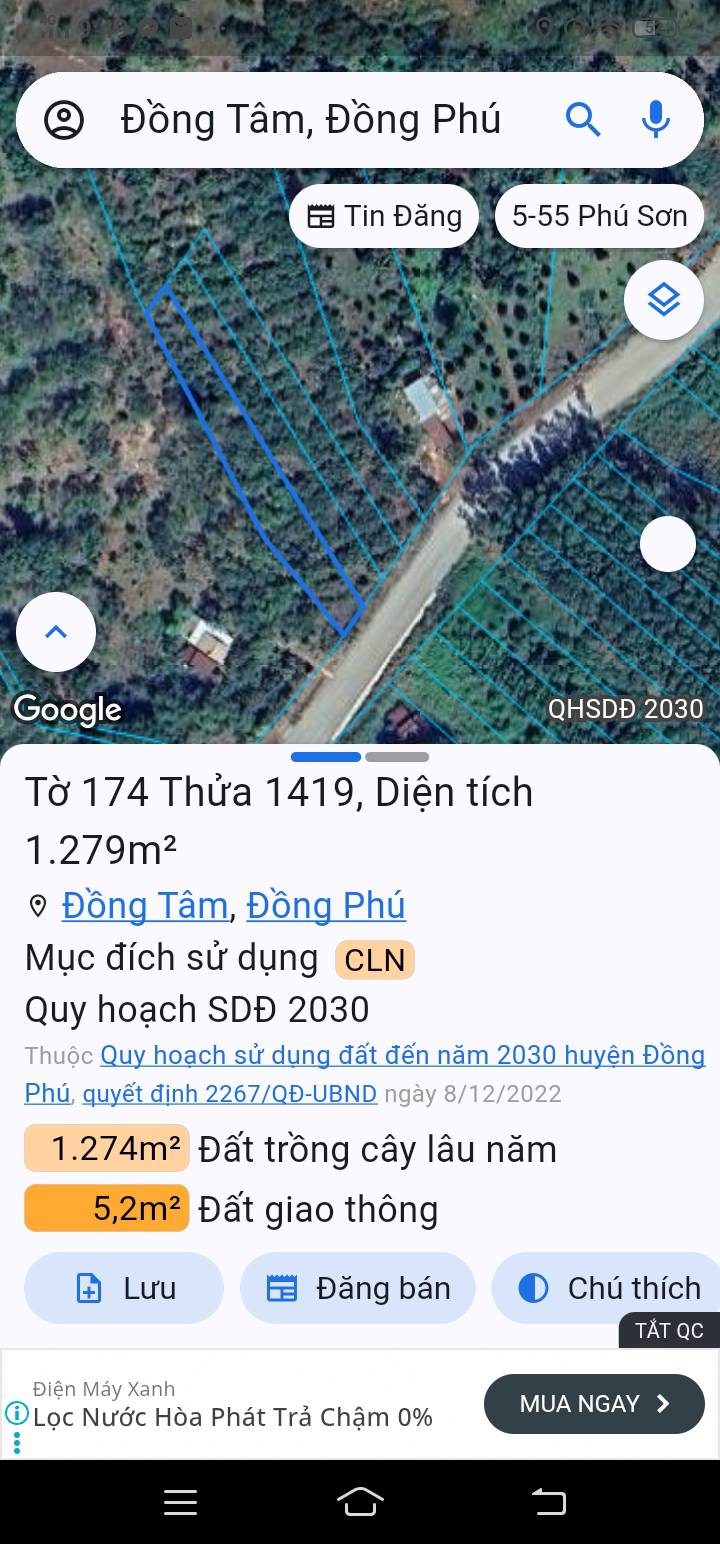Tap the search magnifier icon

pyautogui.click(x=583, y=120)
